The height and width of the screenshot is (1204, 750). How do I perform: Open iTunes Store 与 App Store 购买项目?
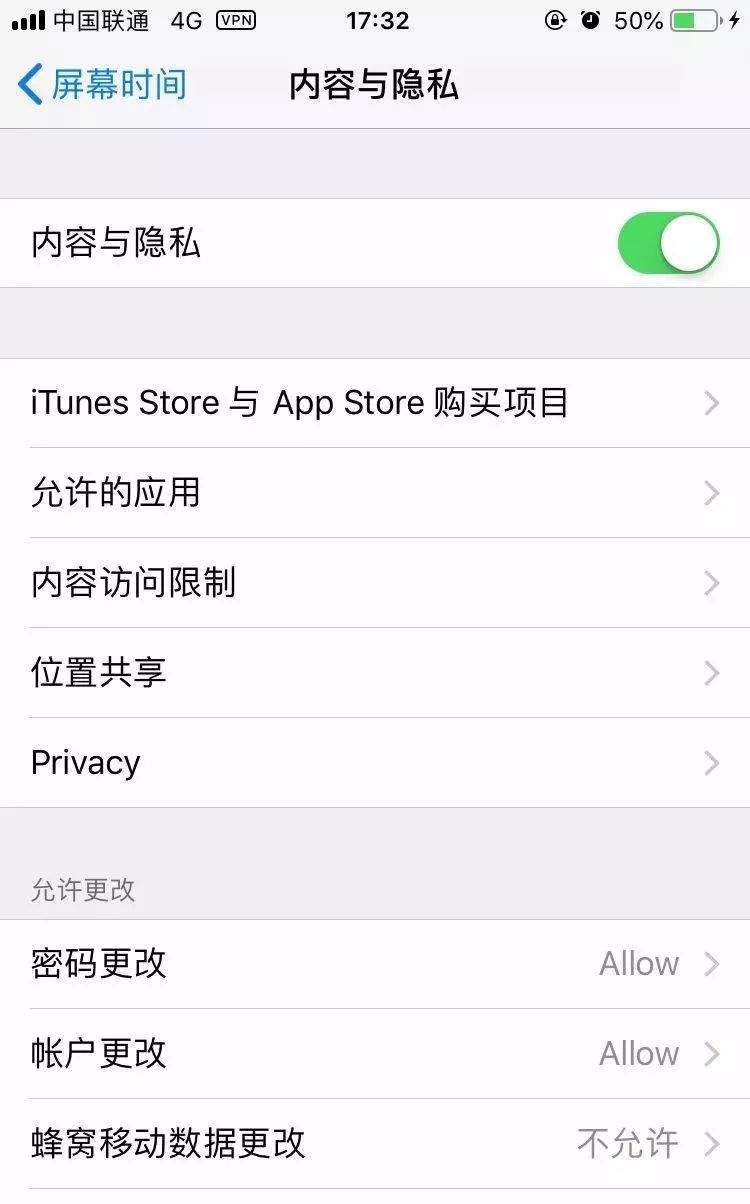coord(375,403)
